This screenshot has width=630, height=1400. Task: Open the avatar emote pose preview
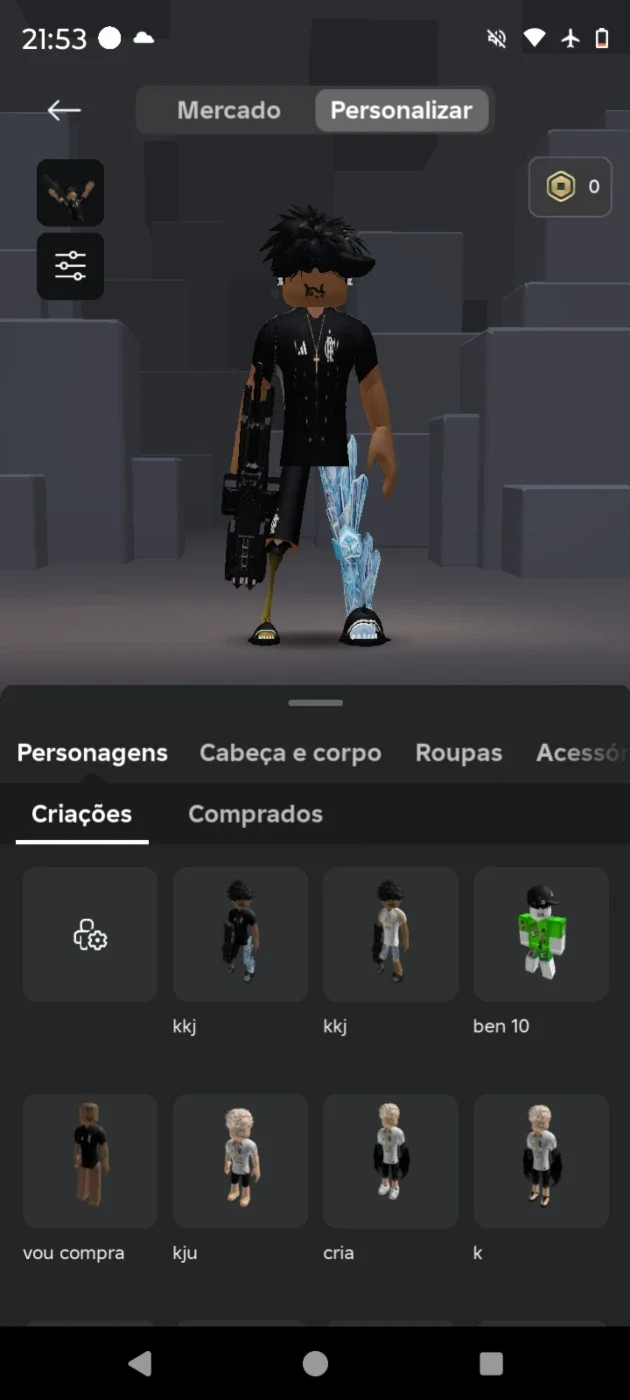coord(71,192)
